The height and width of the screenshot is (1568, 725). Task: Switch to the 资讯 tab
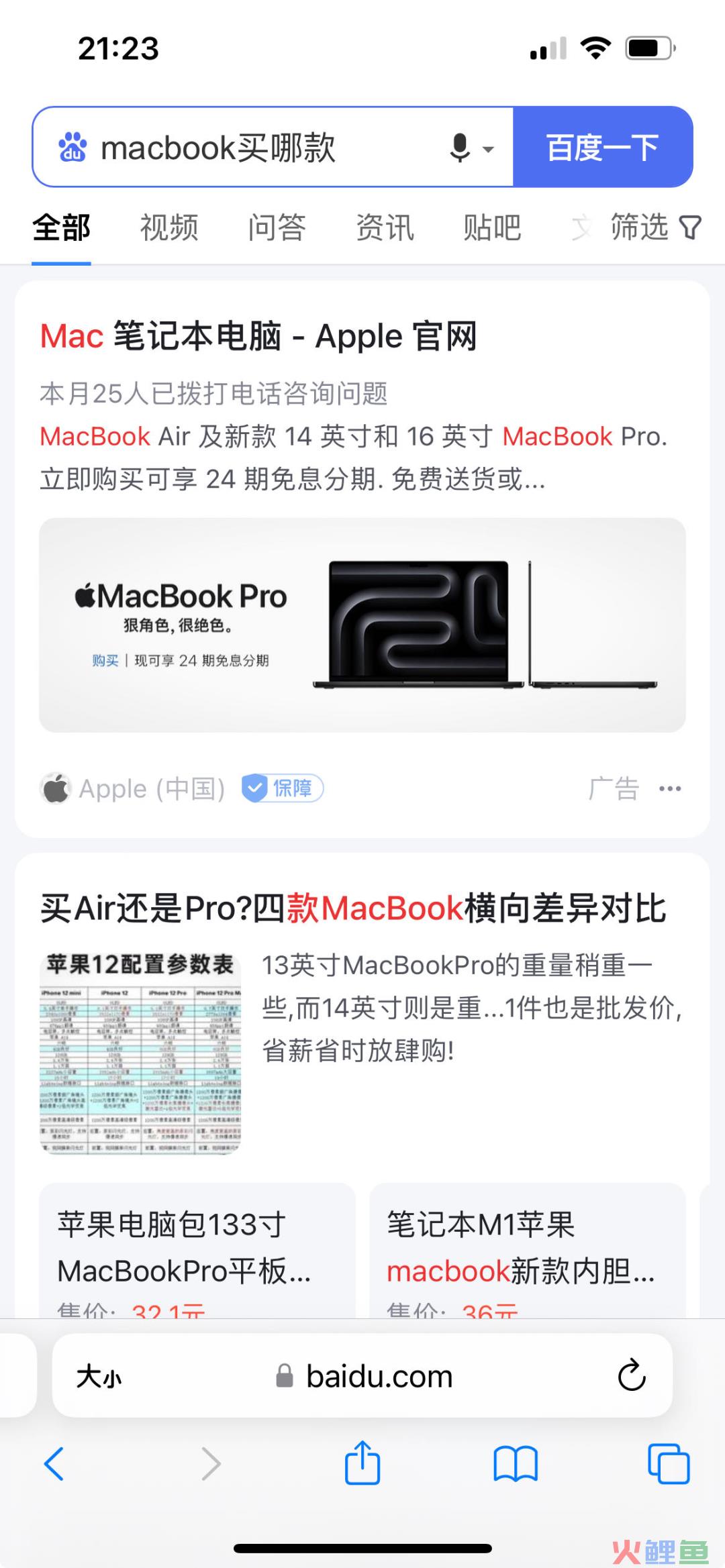[385, 228]
